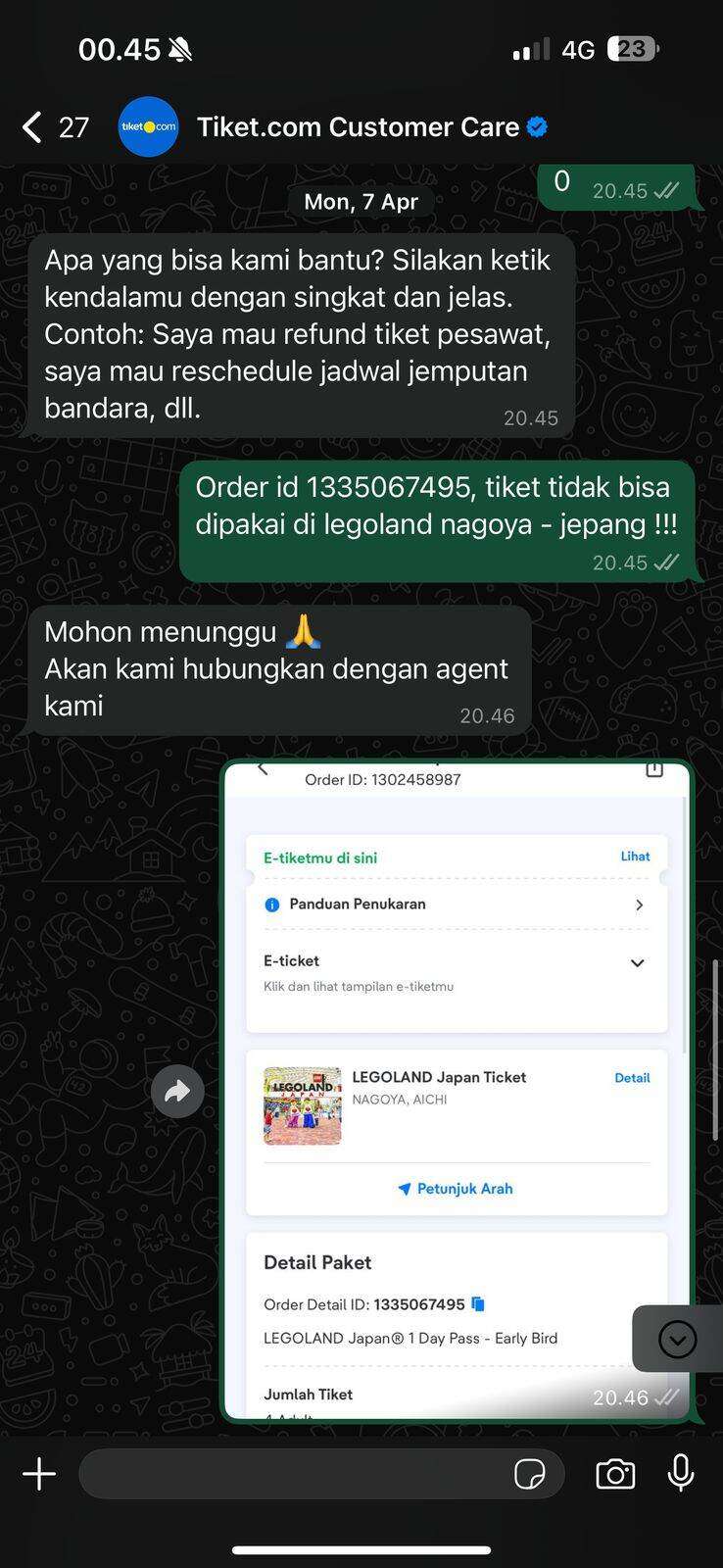Open the sticker picker

[x=530, y=1474]
